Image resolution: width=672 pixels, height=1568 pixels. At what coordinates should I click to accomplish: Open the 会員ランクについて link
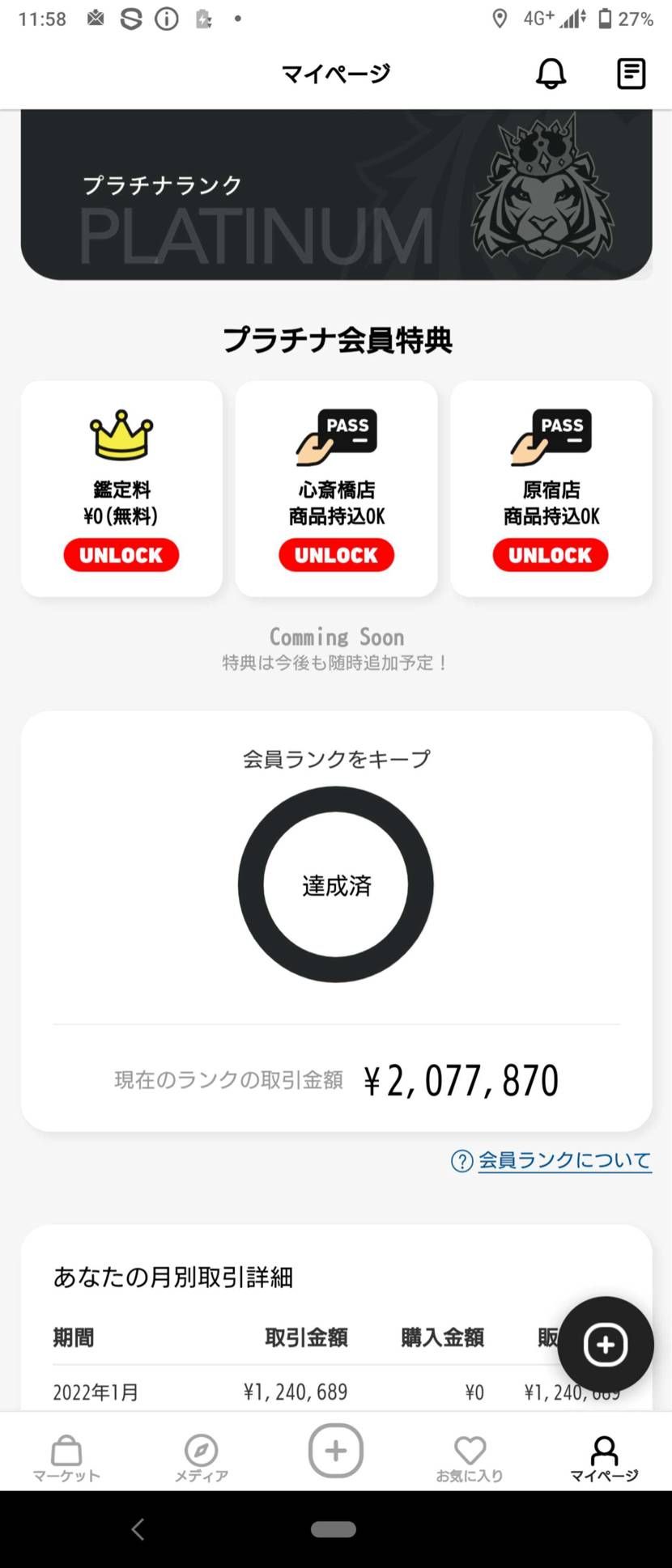click(x=563, y=1160)
